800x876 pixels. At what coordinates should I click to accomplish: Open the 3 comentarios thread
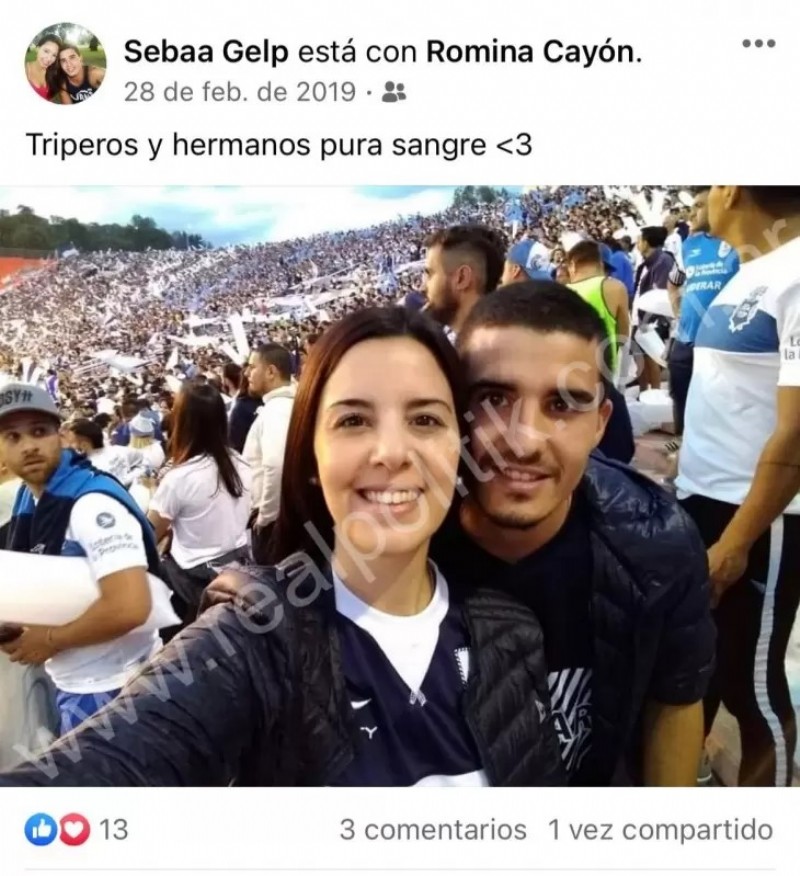pos(432,829)
